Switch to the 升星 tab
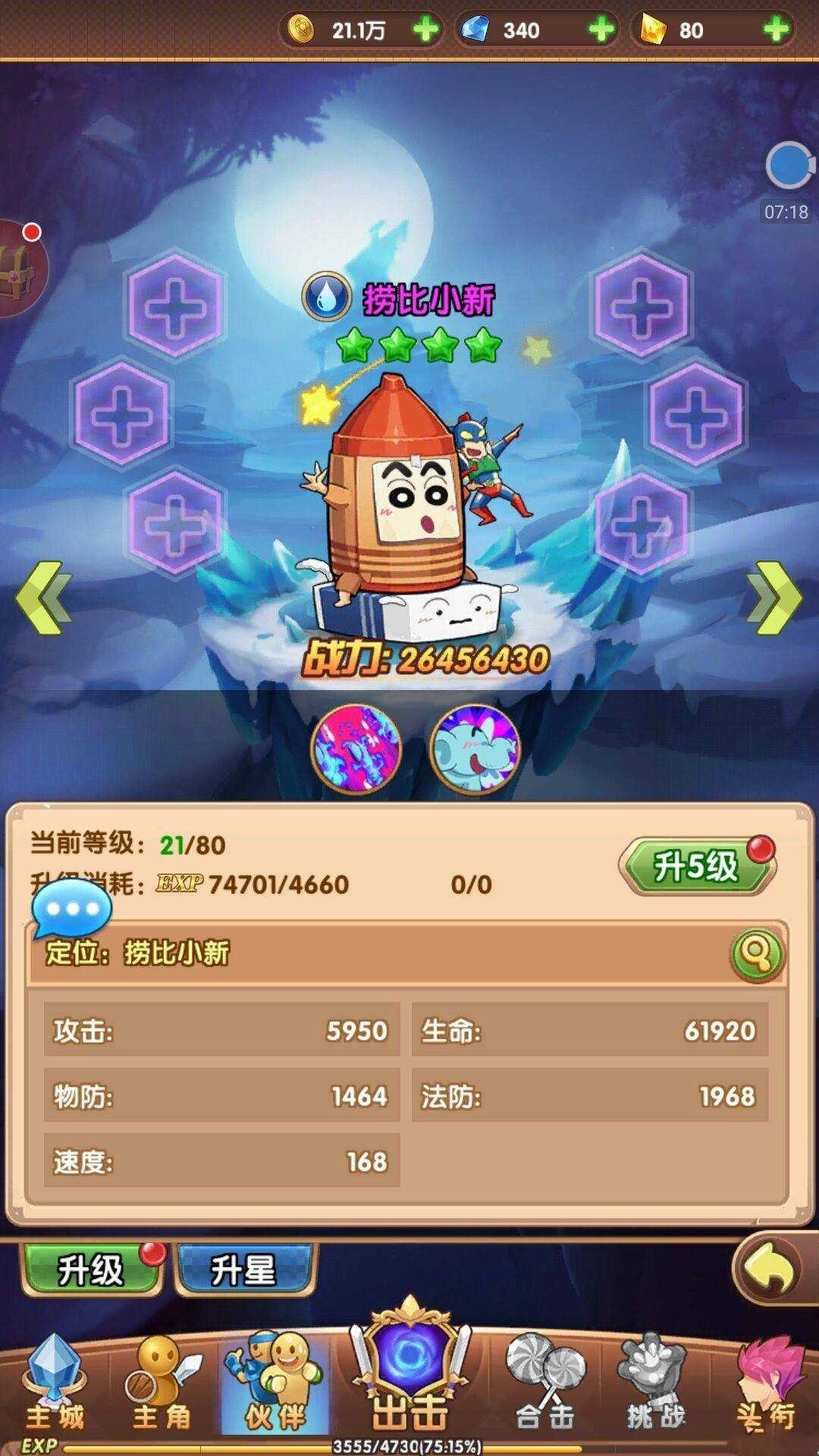Image resolution: width=819 pixels, height=1456 pixels. pos(243,1269)
